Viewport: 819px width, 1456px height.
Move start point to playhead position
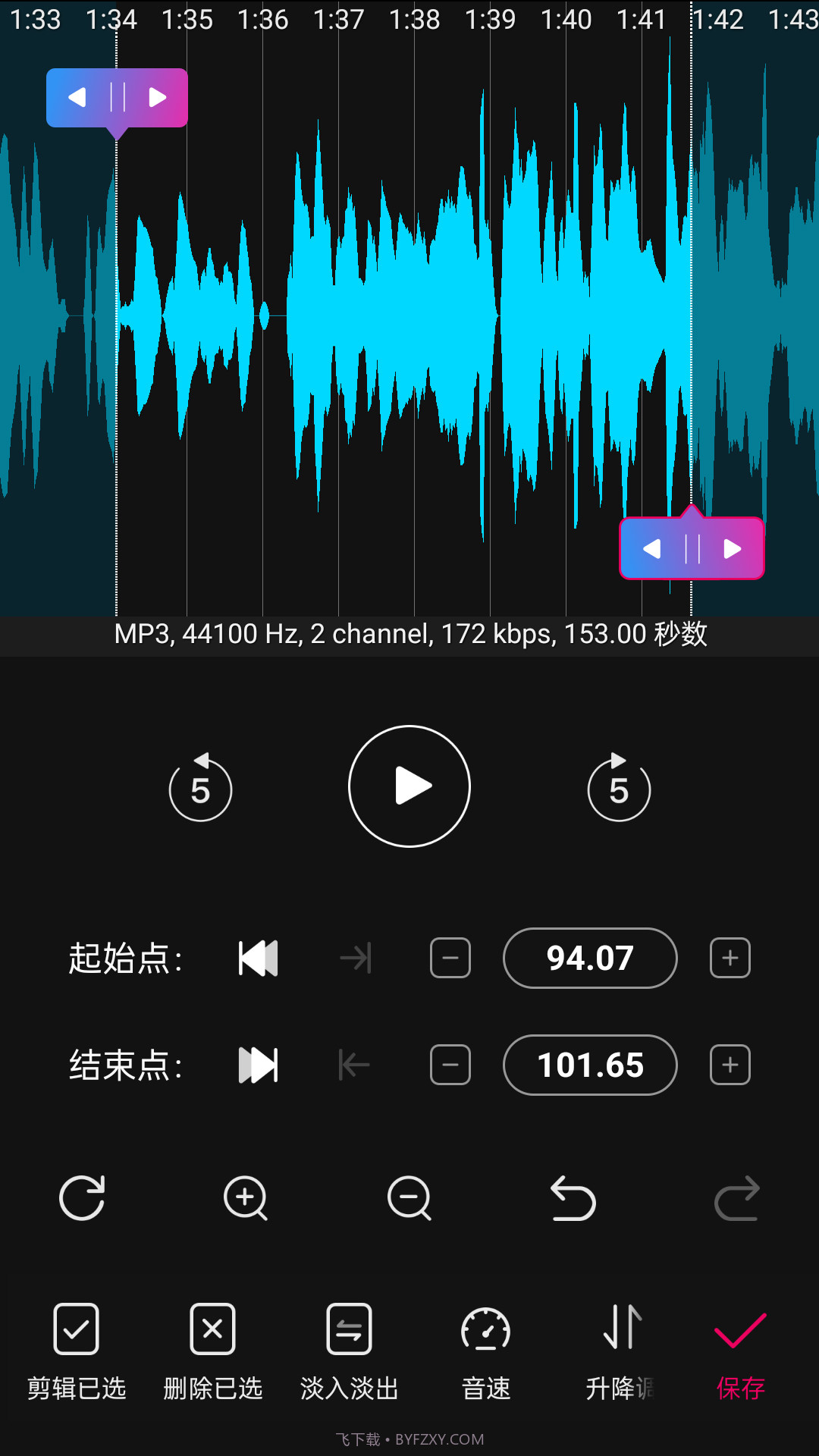pyautogui.click(x=354, y=958)
